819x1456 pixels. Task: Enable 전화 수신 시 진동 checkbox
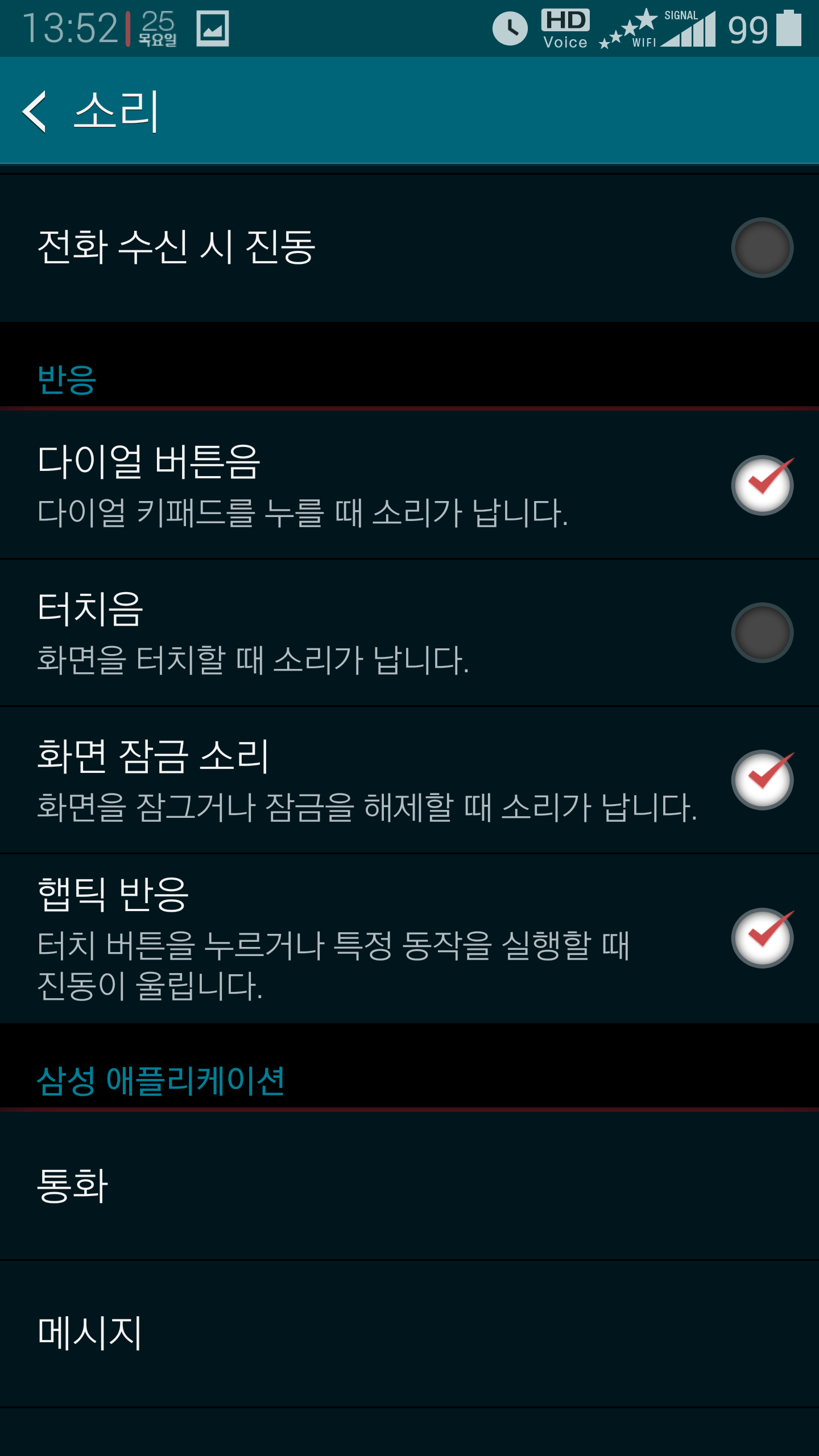pos(762,248)
